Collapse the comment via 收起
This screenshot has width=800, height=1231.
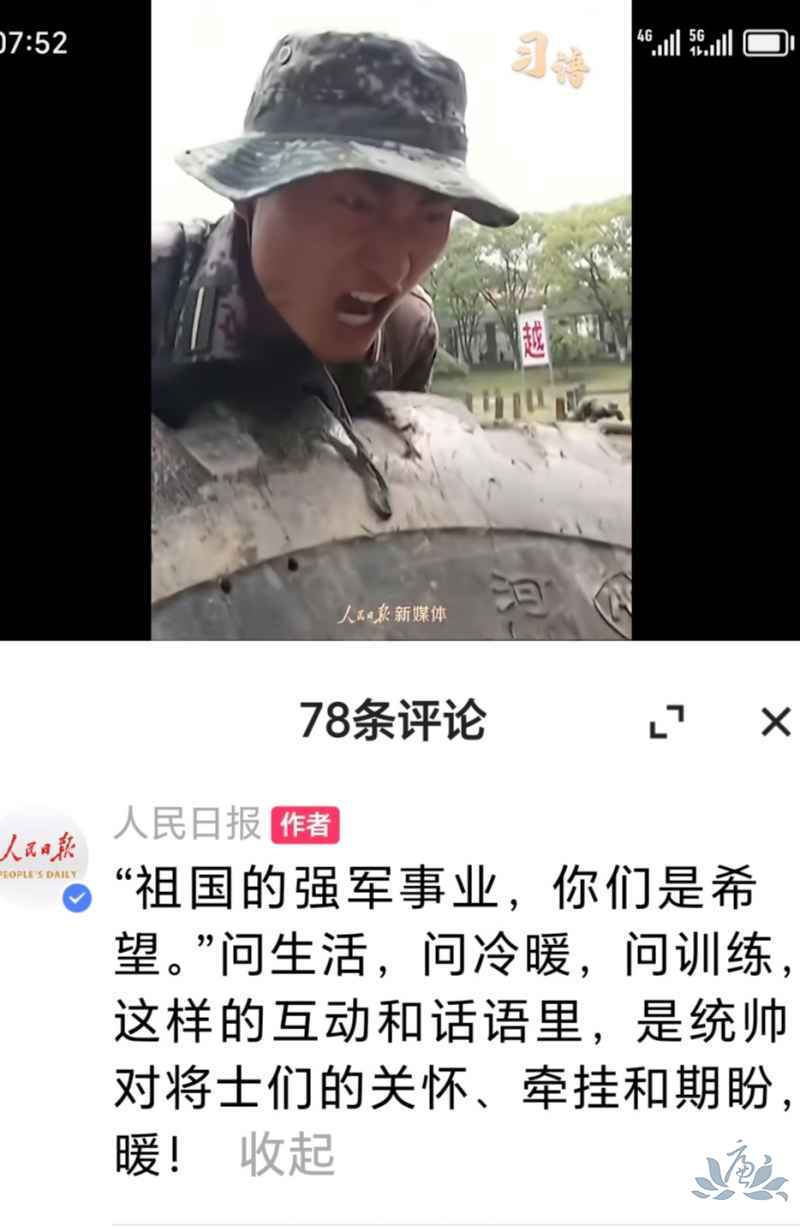click(287, 1154)
